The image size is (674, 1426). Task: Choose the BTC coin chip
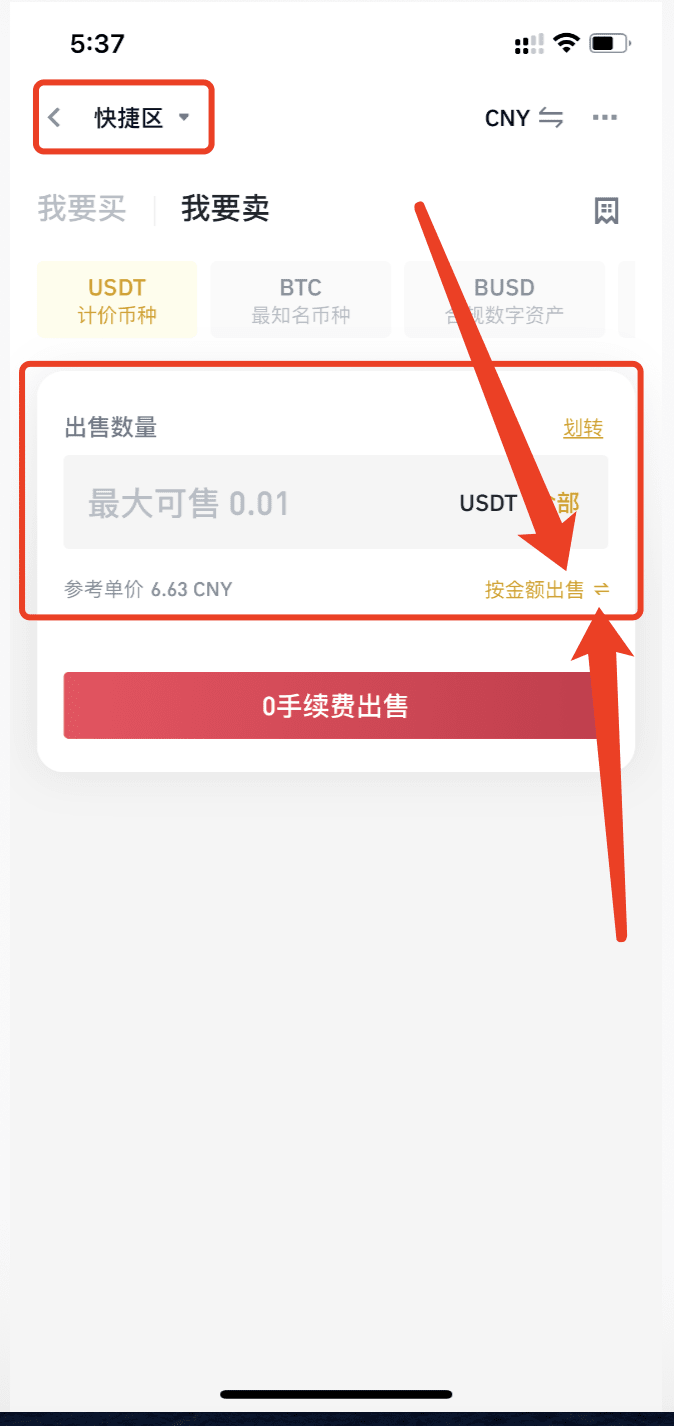click(x=300, y=300)
